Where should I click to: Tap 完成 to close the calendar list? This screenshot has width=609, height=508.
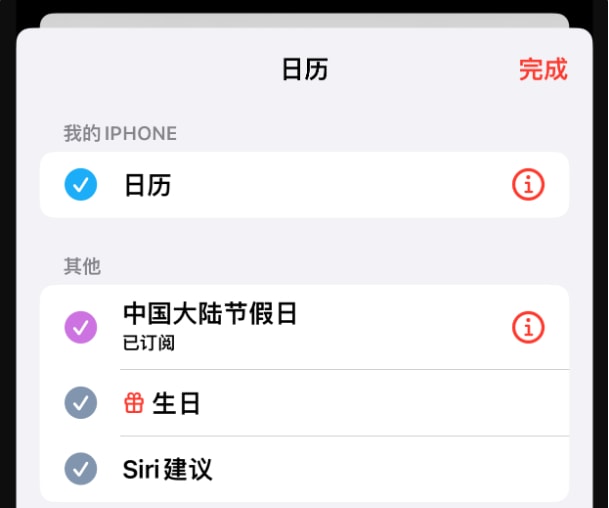point(542,70)
